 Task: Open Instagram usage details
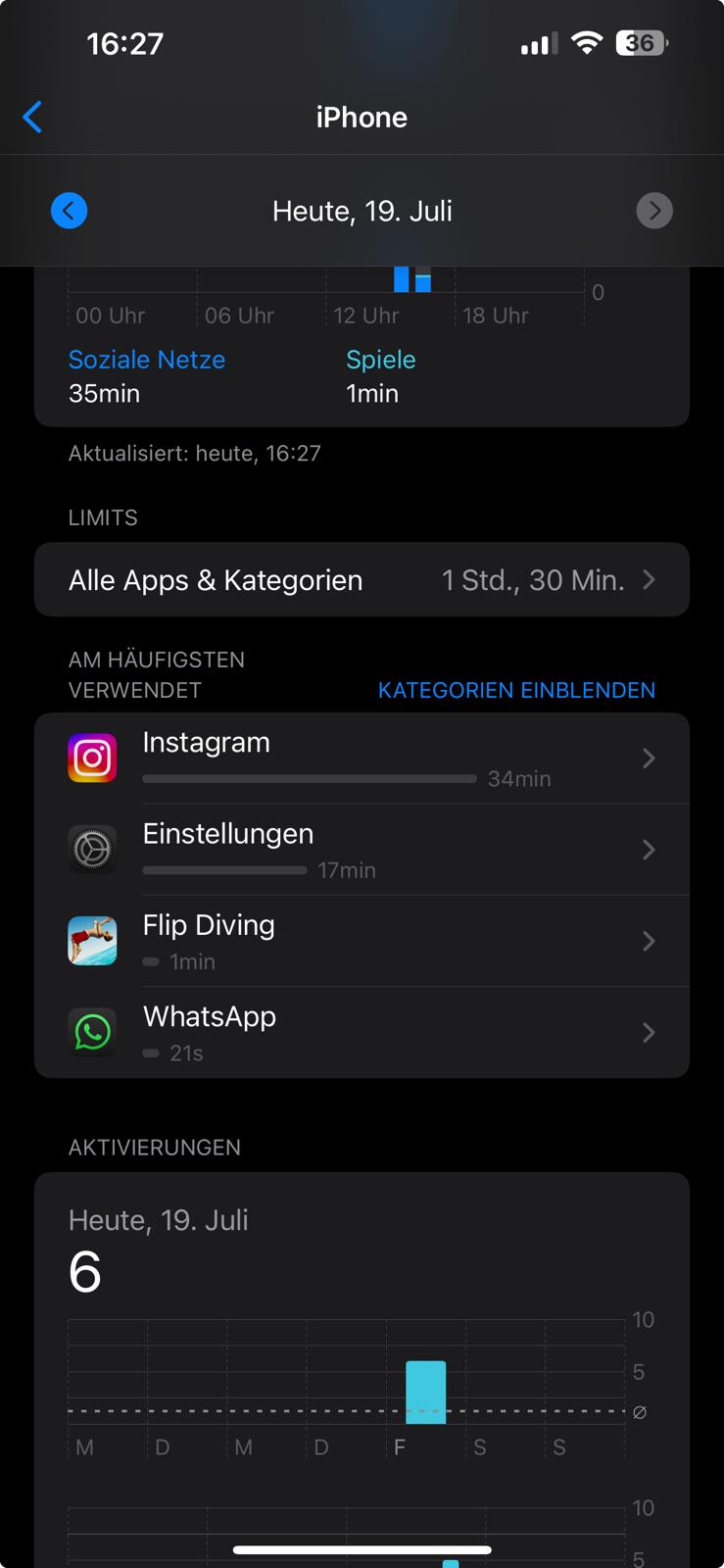(x=362, y=759)
